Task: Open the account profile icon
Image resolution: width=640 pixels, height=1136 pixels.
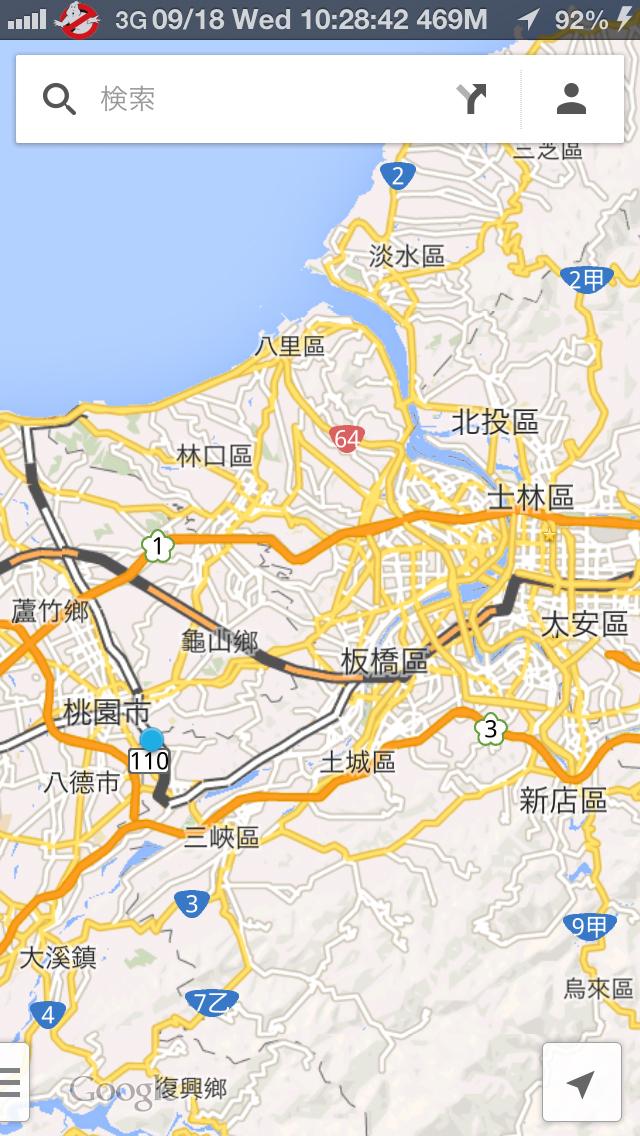Action: tap(571, 99)
